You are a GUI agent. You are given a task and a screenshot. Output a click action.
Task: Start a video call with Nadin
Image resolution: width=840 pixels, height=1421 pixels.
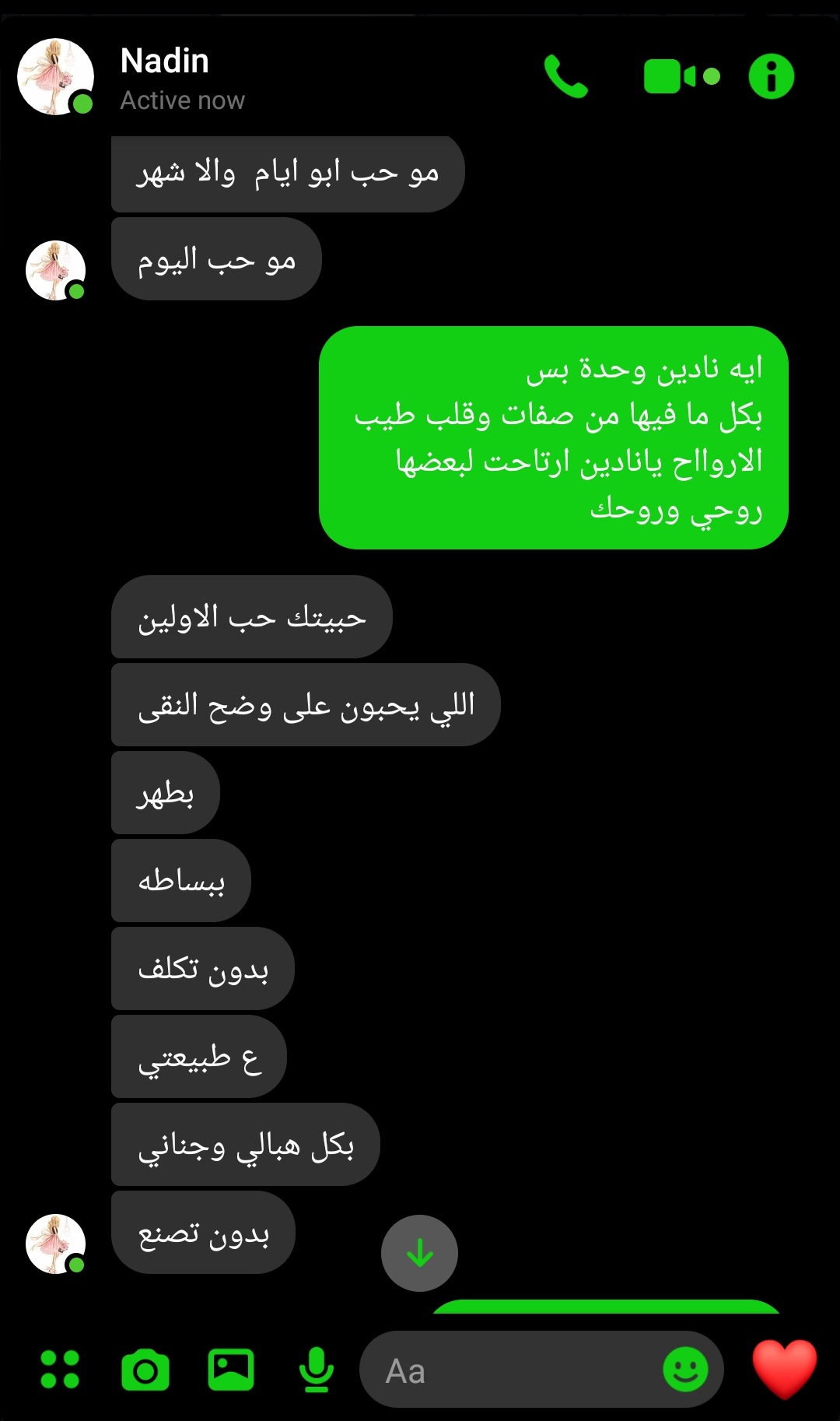(681, 76)
